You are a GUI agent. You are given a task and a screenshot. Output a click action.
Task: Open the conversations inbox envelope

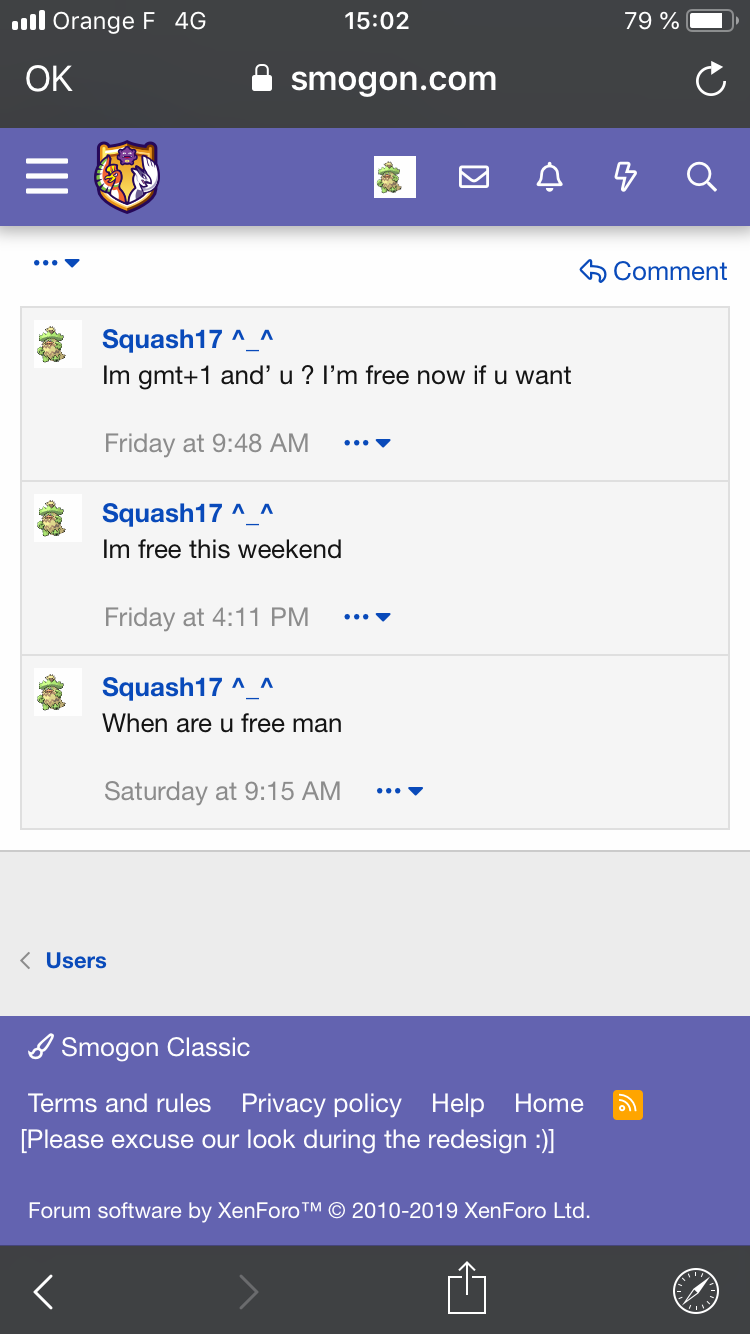click(473, 177)
